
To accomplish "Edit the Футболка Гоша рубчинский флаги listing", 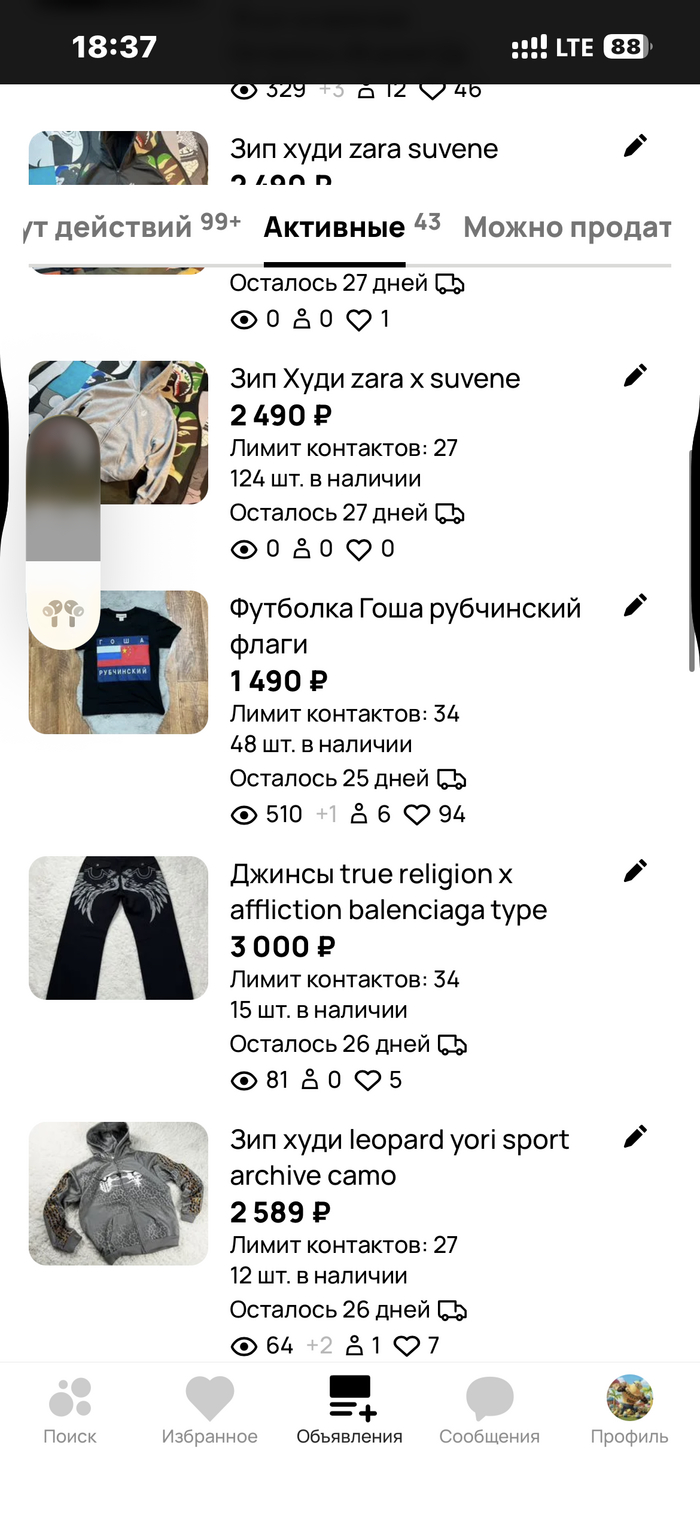I will (635, 606).
